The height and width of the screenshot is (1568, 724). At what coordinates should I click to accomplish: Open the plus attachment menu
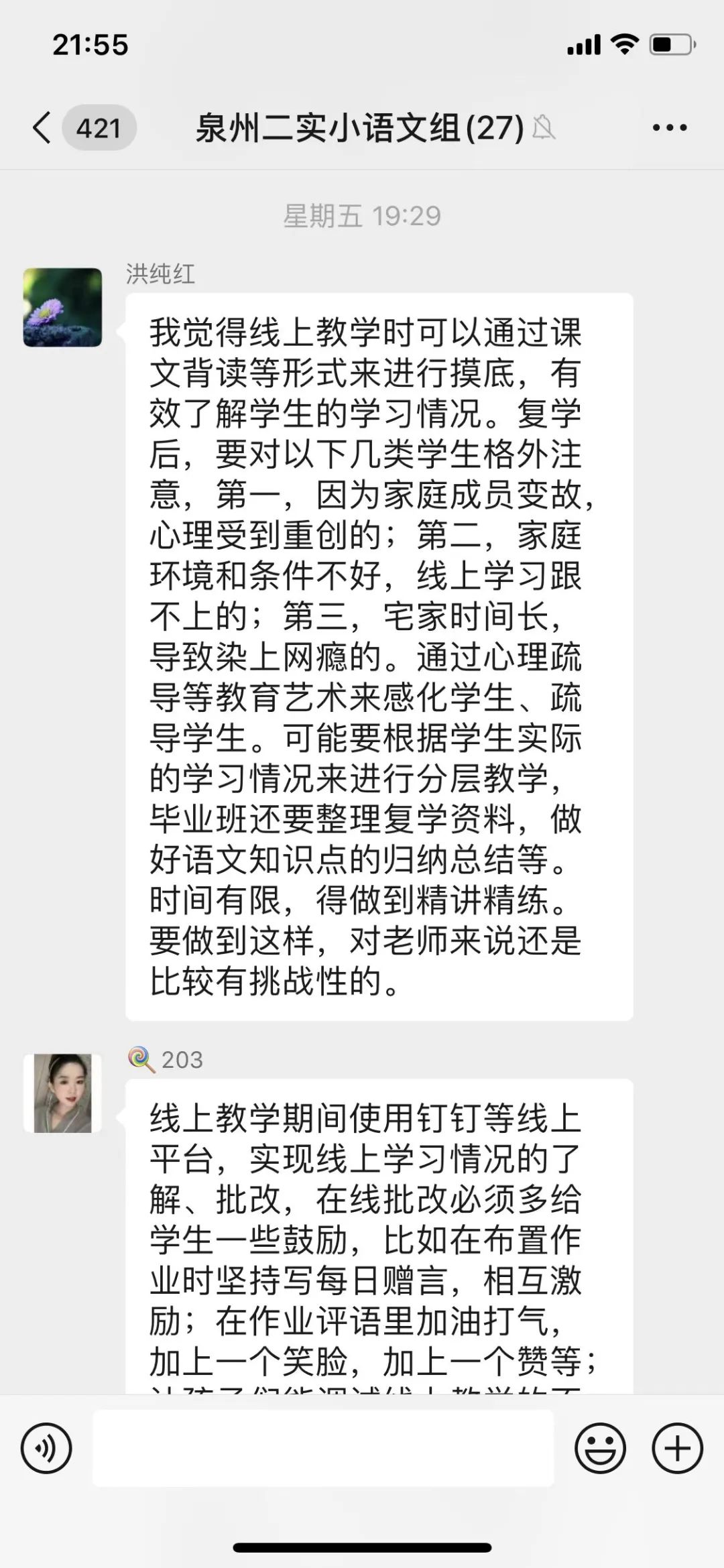click(677, 1449)
